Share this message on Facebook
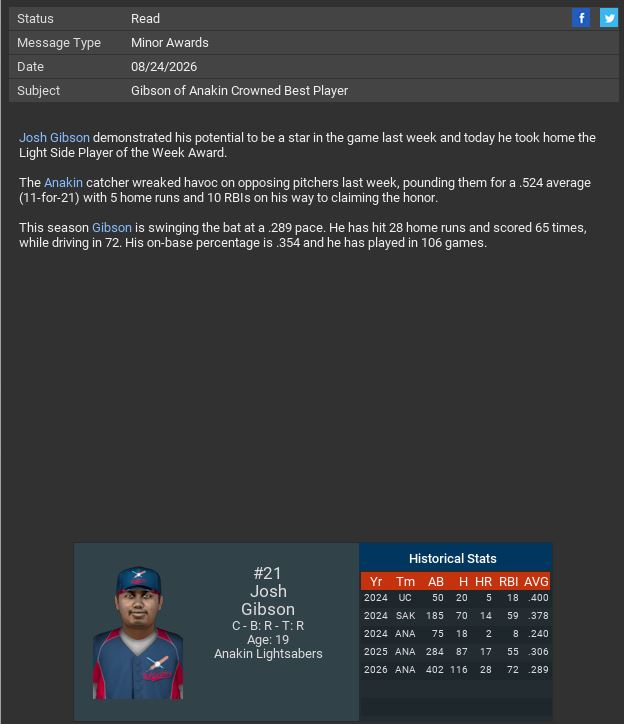 click(581, 18)
